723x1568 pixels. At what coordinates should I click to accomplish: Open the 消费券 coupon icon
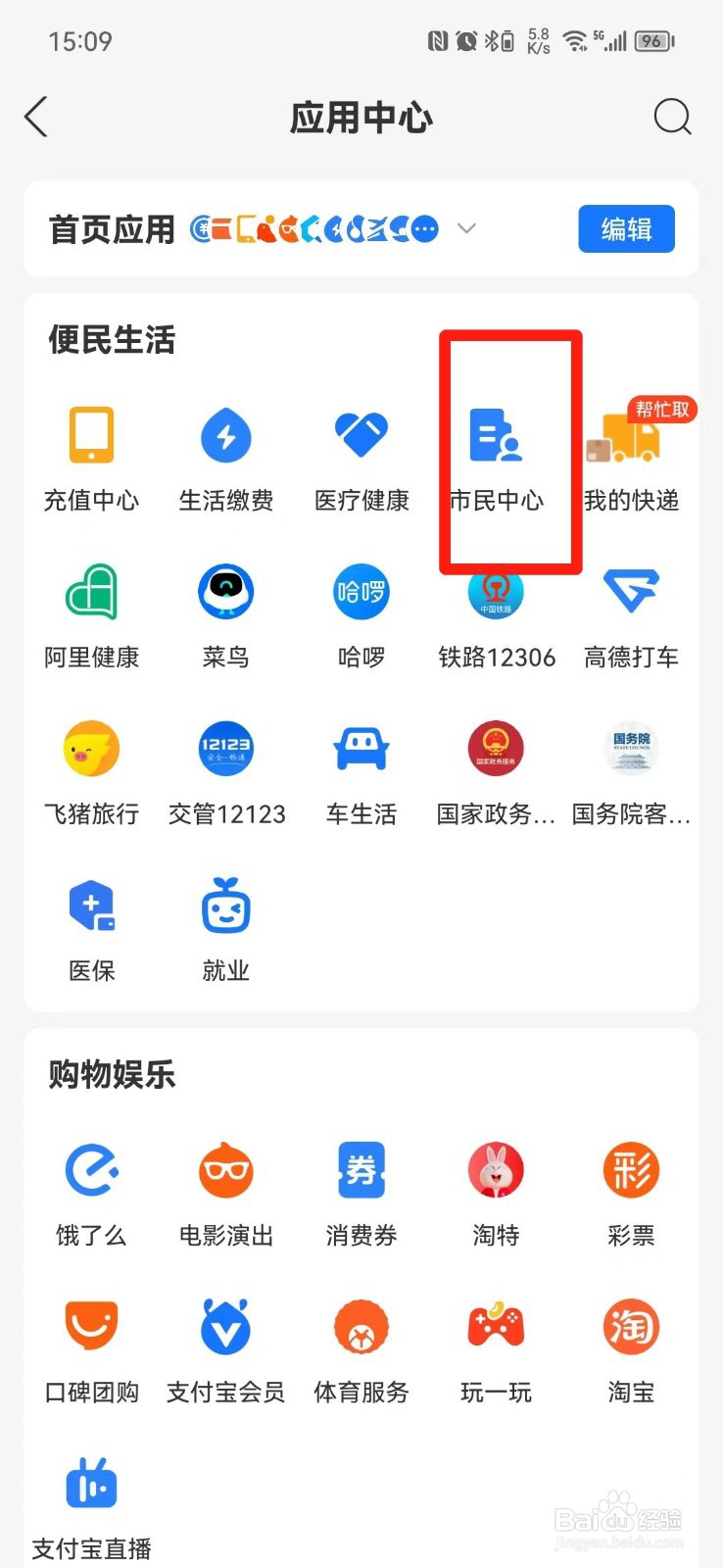coord(361,1169)
